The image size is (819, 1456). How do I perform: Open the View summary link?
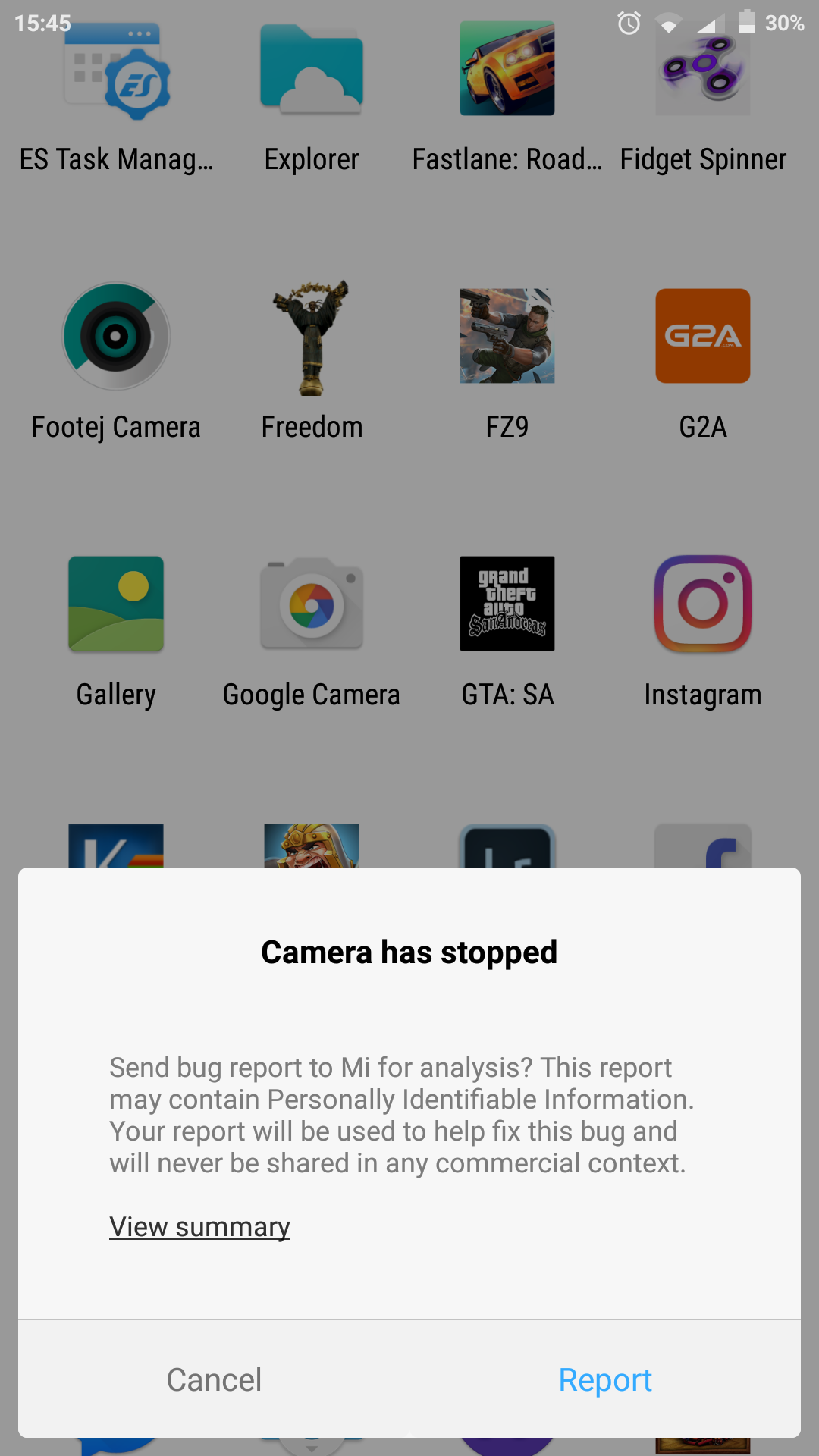(199, 1226)
